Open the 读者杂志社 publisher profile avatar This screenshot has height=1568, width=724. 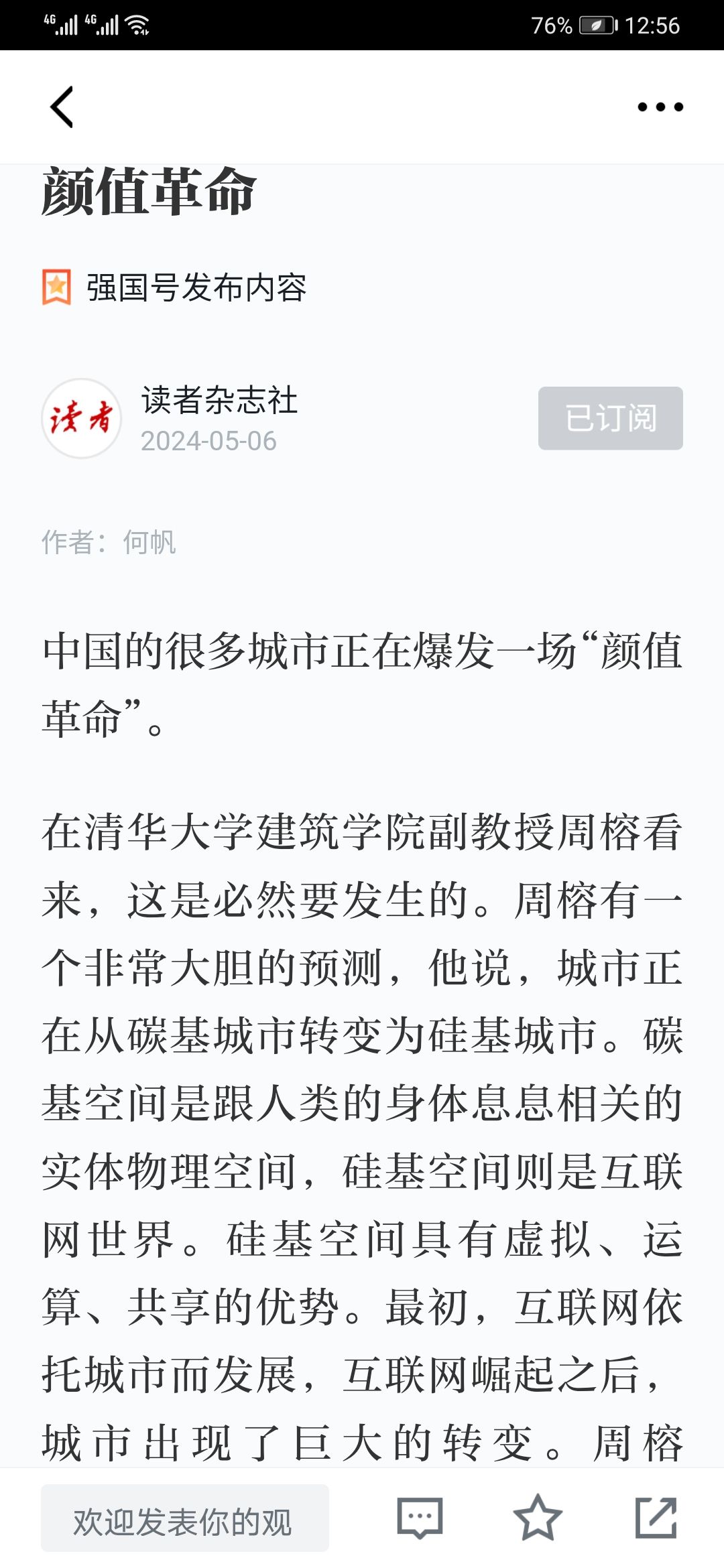pyautogui.click(x=81, y=418)
